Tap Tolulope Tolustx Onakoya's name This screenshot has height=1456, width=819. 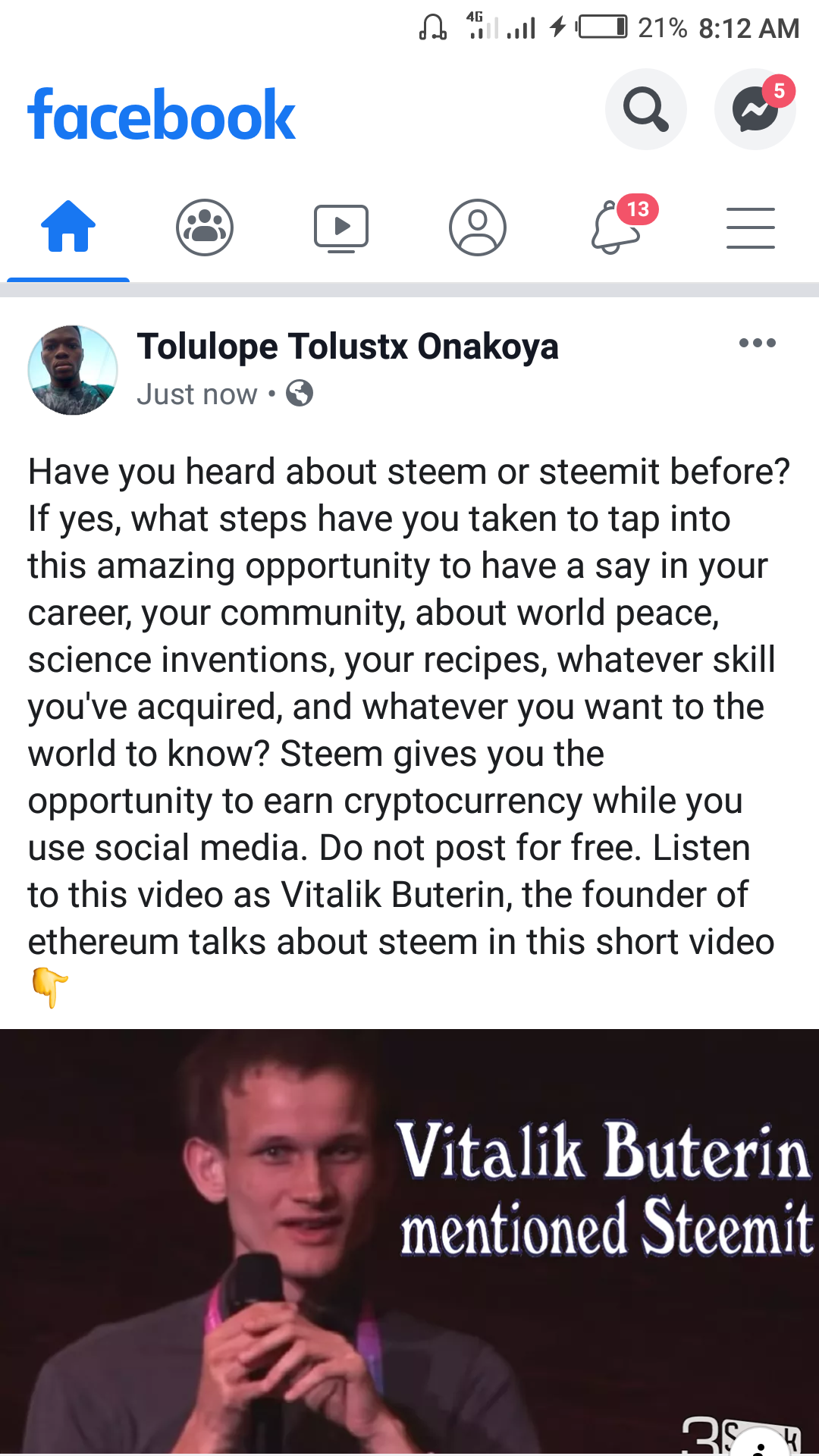pos(347,347)
